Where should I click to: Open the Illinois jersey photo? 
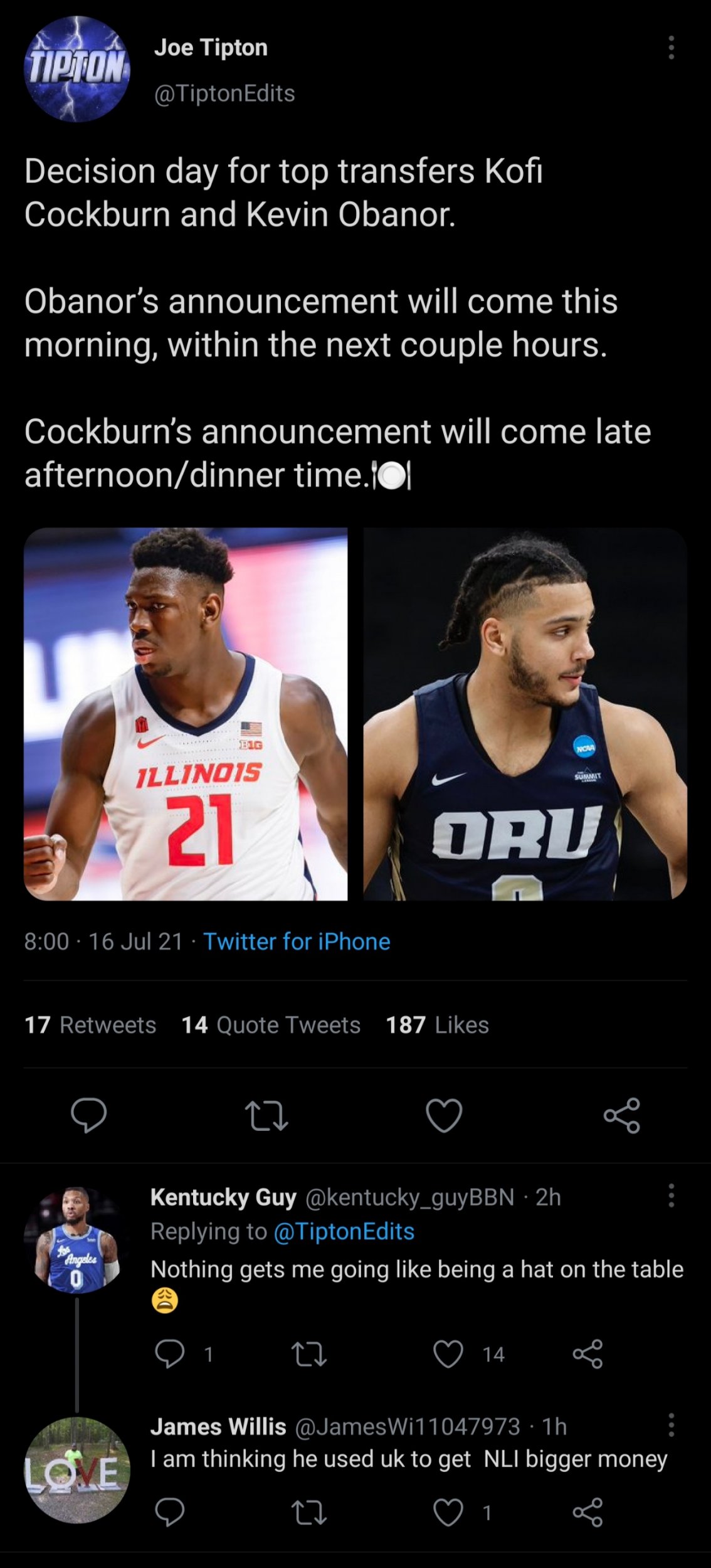[x=186, y=714]
